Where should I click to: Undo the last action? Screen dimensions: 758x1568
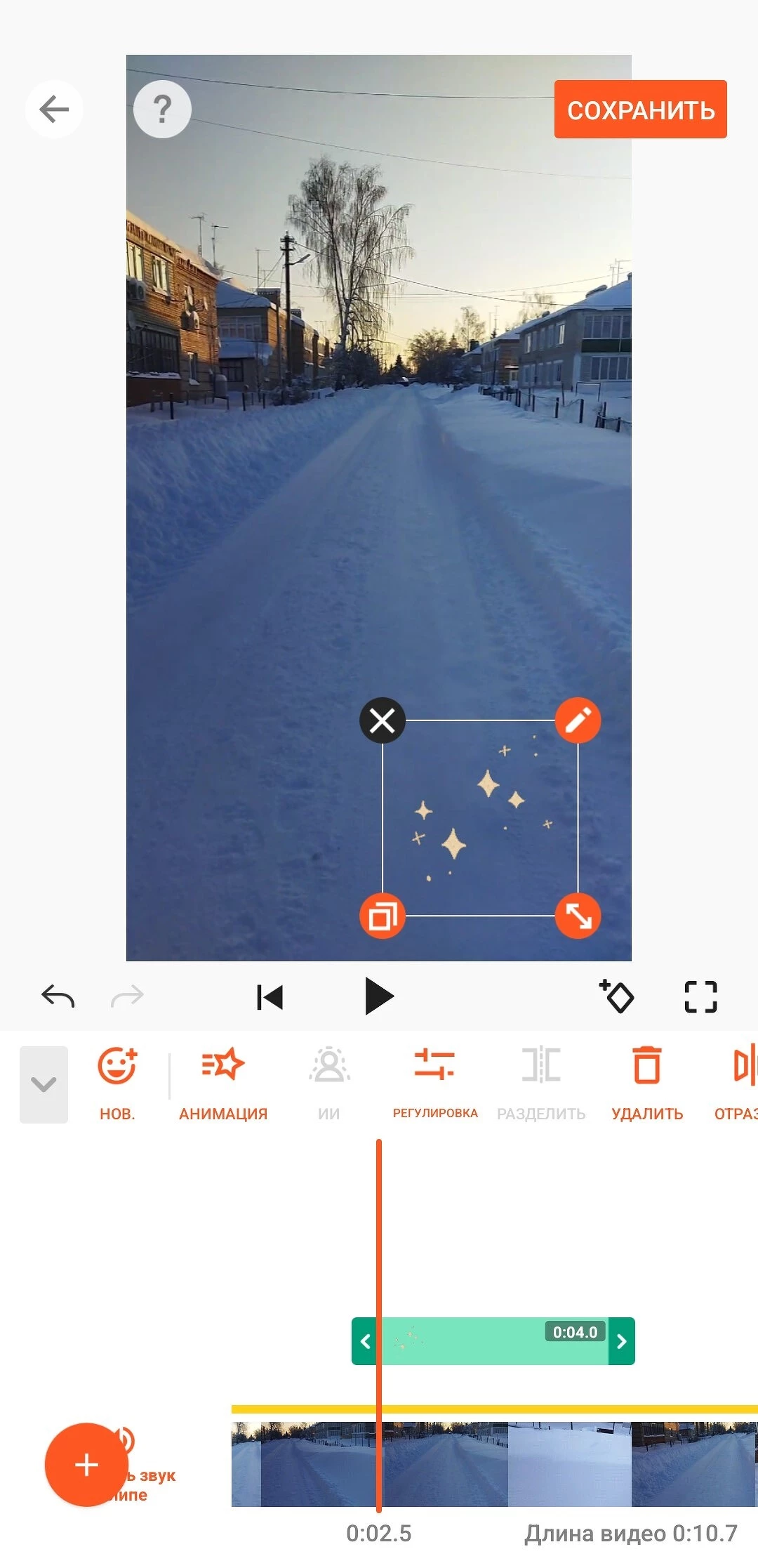coord(58,996)
